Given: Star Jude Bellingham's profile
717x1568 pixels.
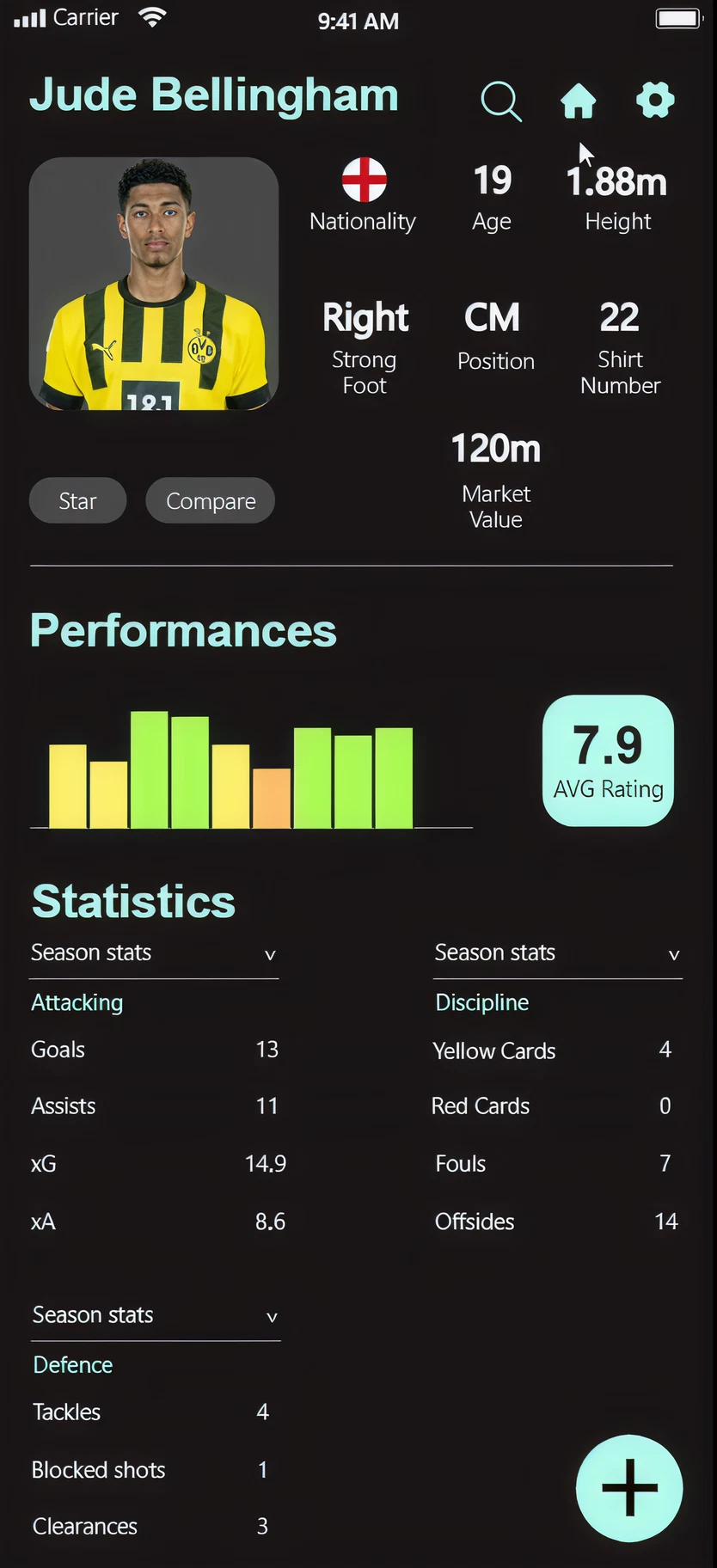Looking at the screenshot, I should coord(77,500).
